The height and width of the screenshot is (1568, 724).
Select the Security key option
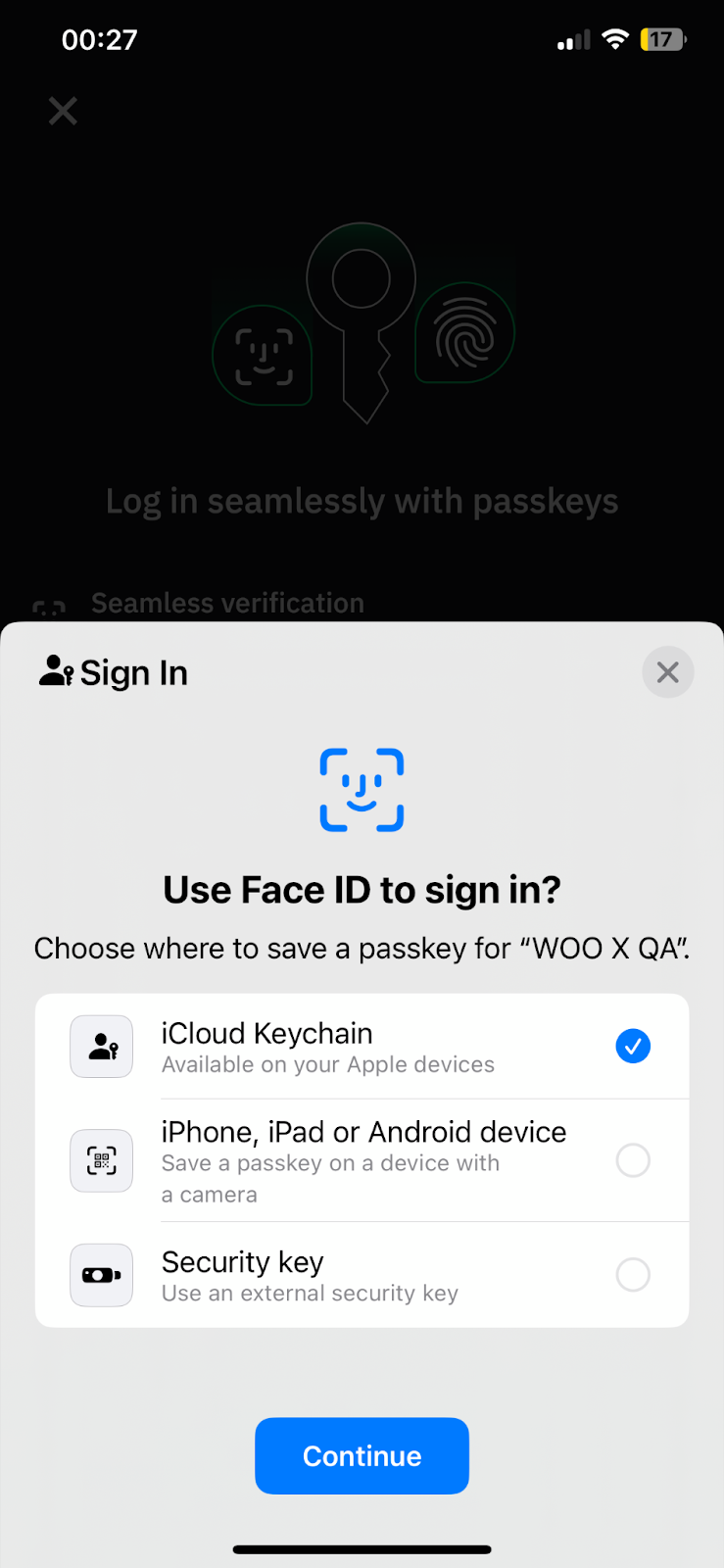362,1275
